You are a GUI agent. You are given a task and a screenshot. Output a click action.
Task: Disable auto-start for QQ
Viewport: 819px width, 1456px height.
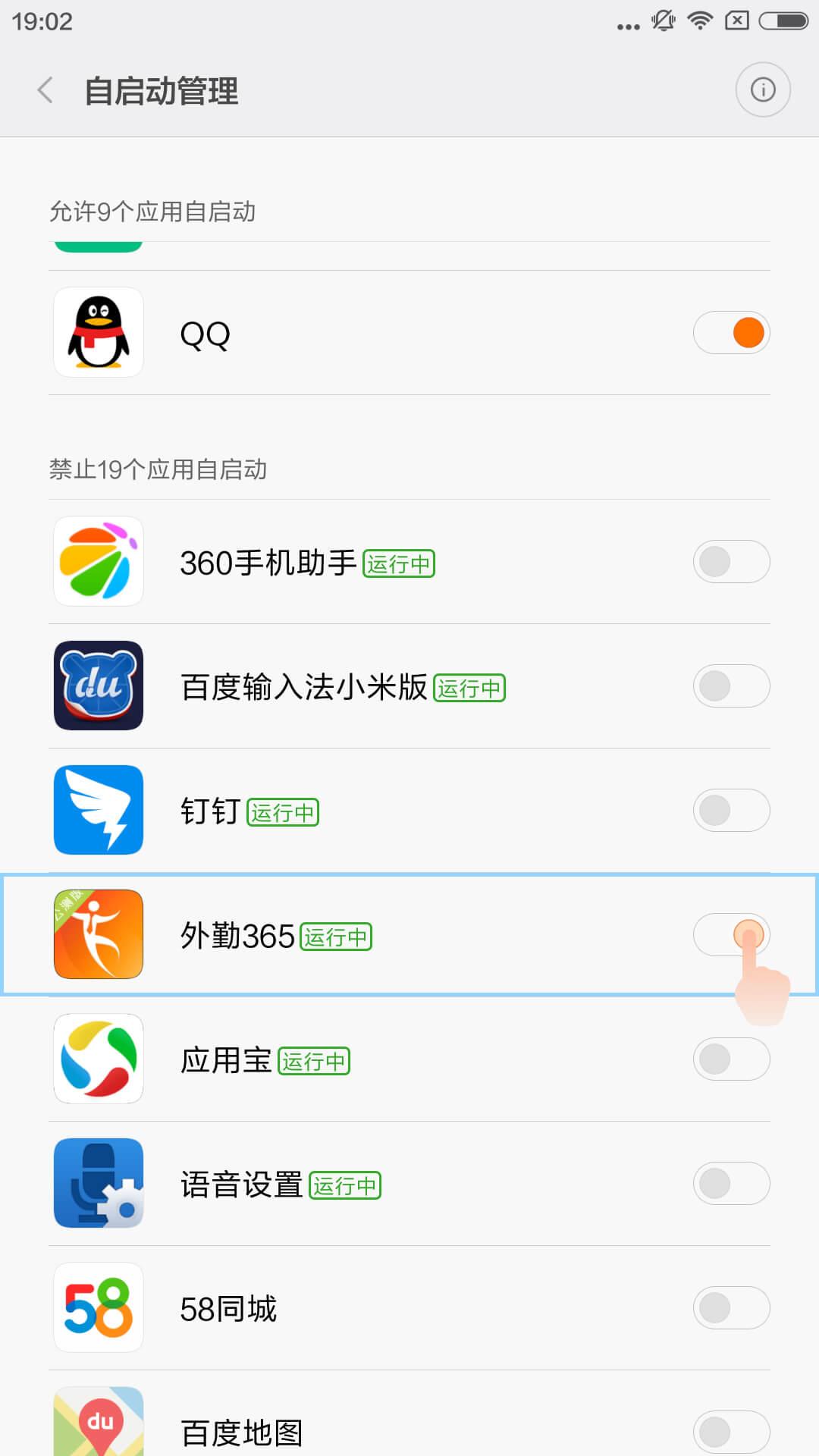(731, 333)
